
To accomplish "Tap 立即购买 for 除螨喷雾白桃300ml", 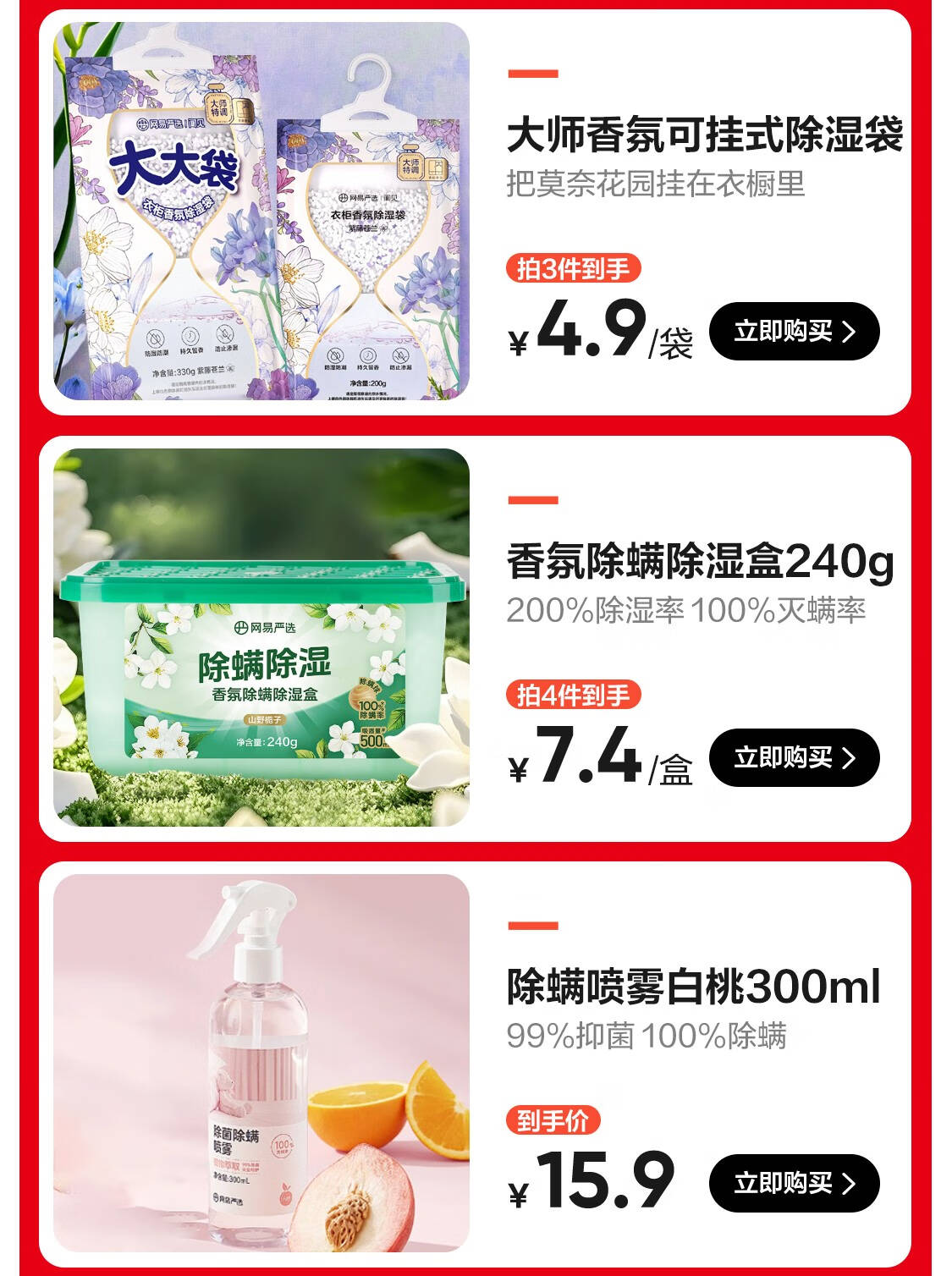I will (794, 1183).
